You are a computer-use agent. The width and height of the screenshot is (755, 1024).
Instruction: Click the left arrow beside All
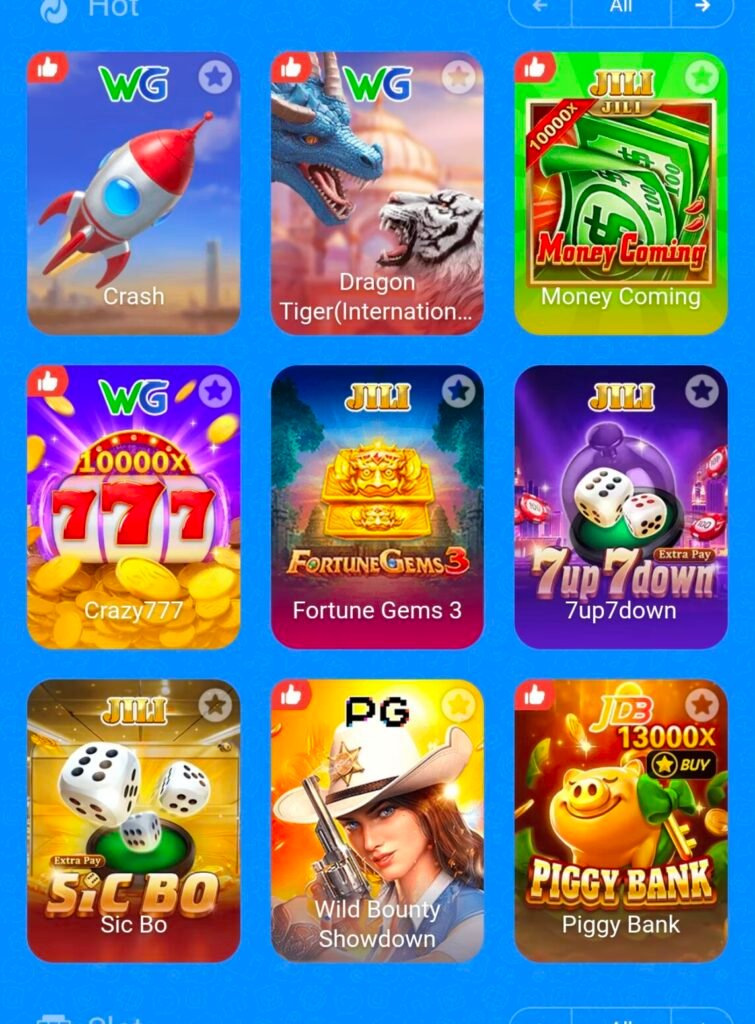click(536, 8)
